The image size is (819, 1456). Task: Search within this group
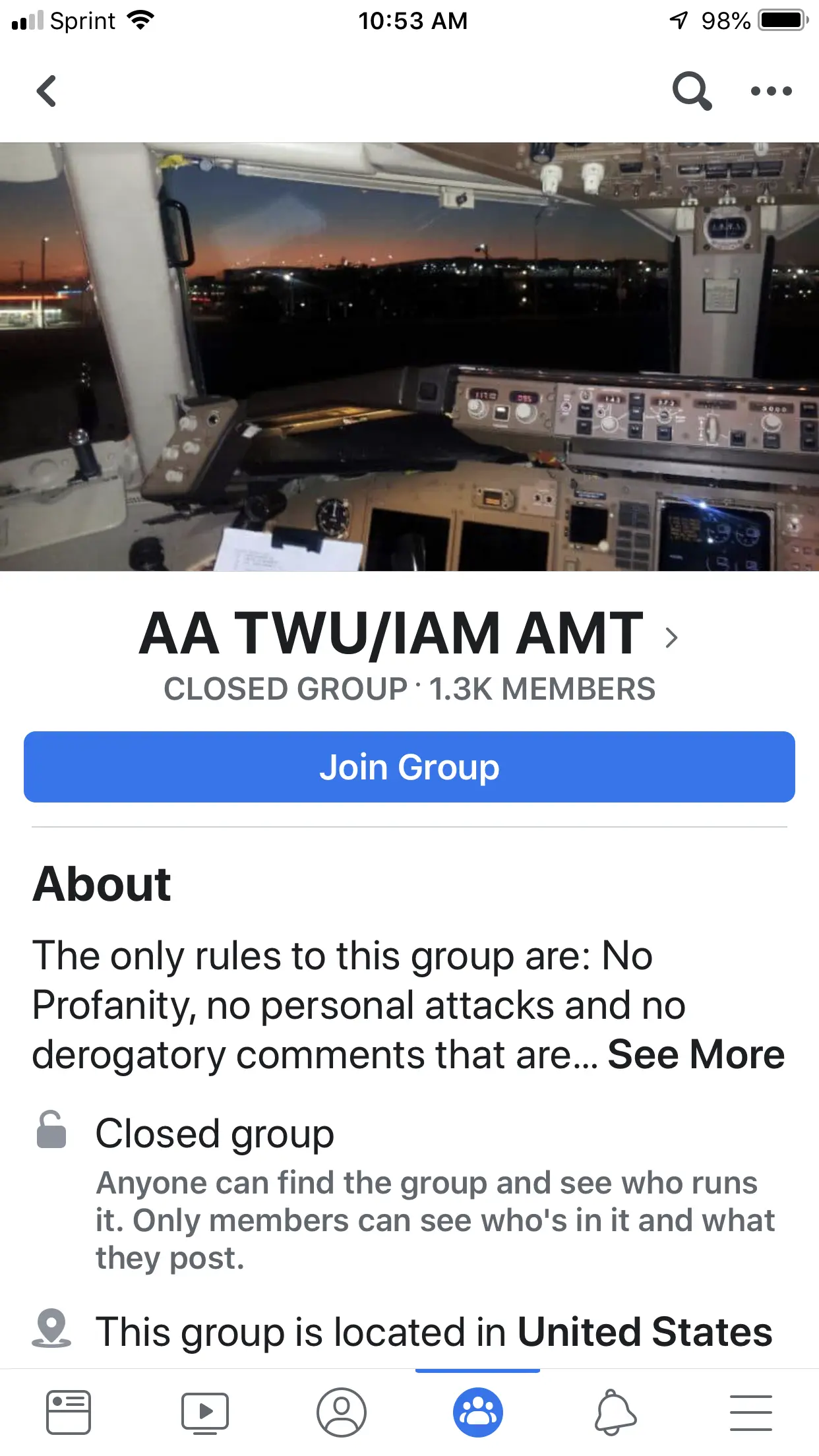(x=692, y=91)
